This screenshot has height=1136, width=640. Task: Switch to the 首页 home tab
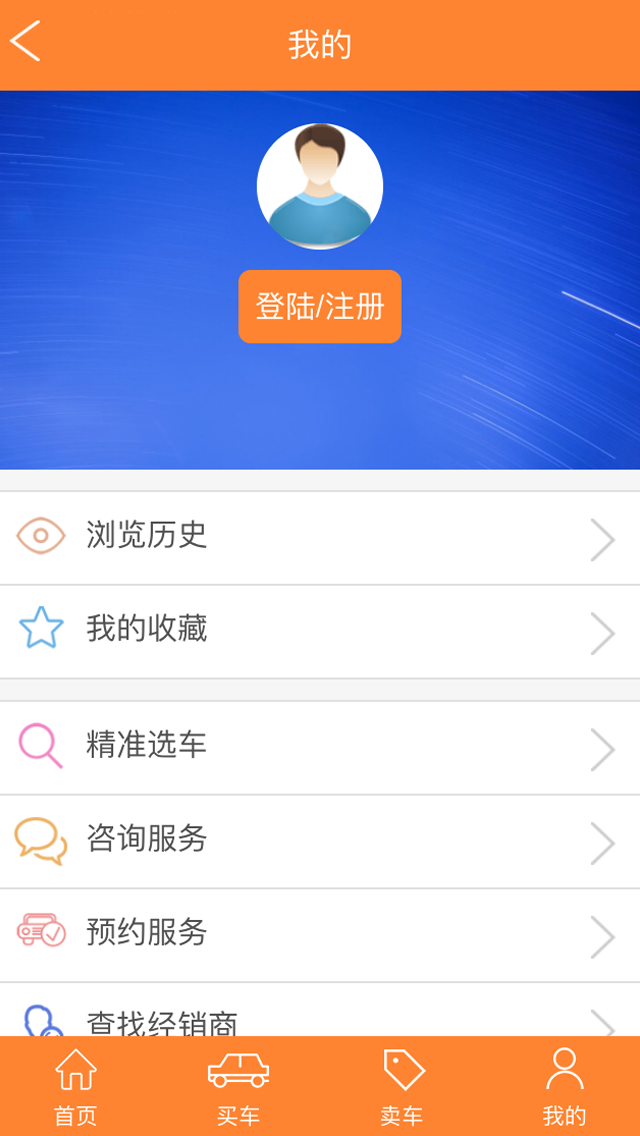tap(76, 1087)
